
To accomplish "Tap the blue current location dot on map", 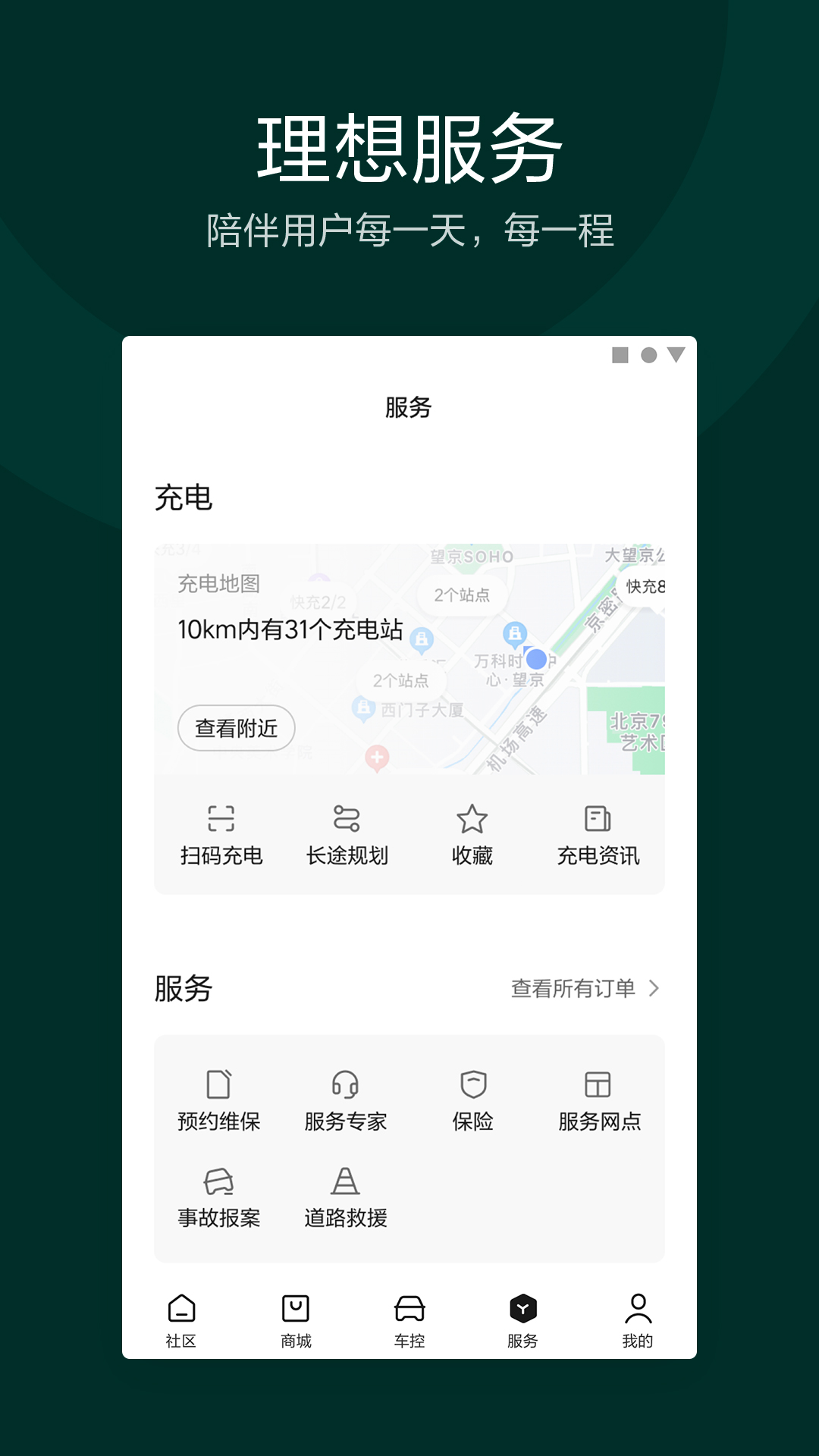I will pyautogui.click(x=538, y=661).
